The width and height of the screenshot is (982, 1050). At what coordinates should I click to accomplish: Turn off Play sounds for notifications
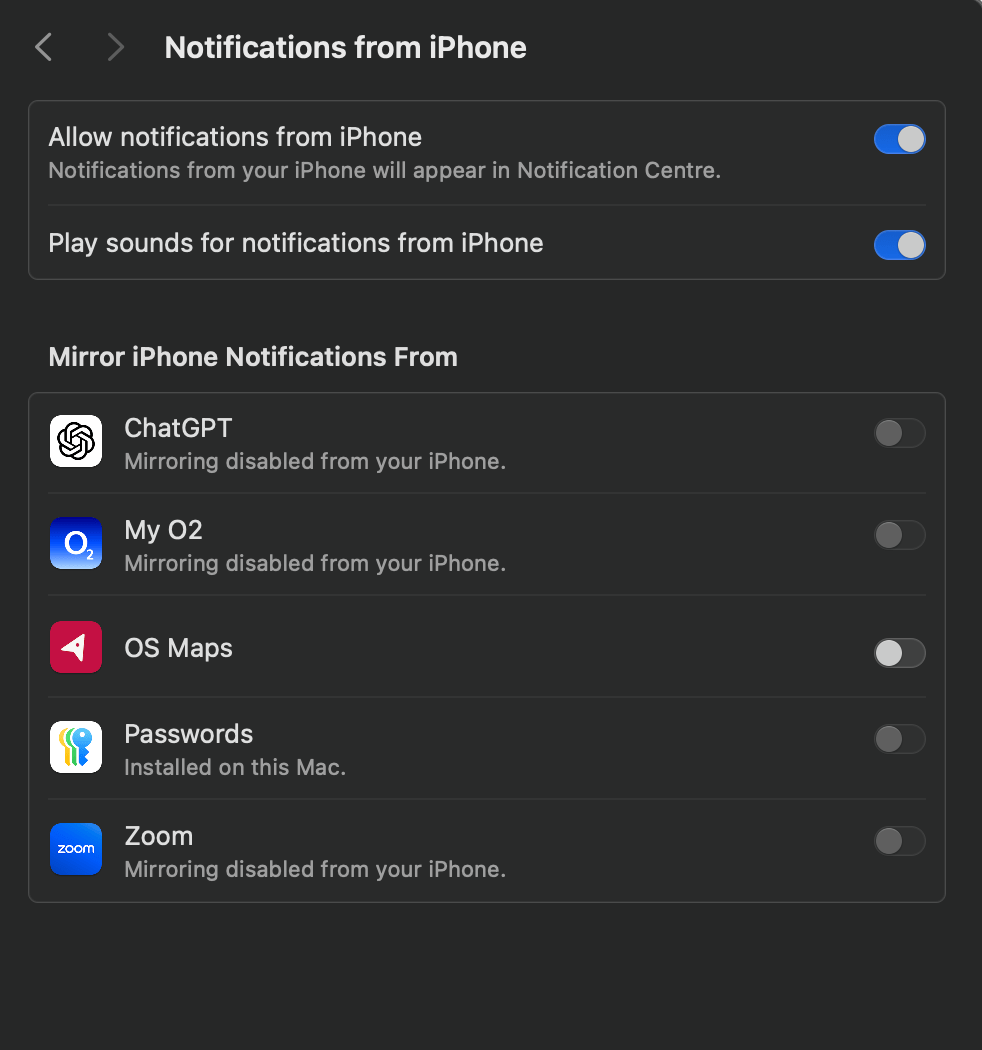click(899, 244)
